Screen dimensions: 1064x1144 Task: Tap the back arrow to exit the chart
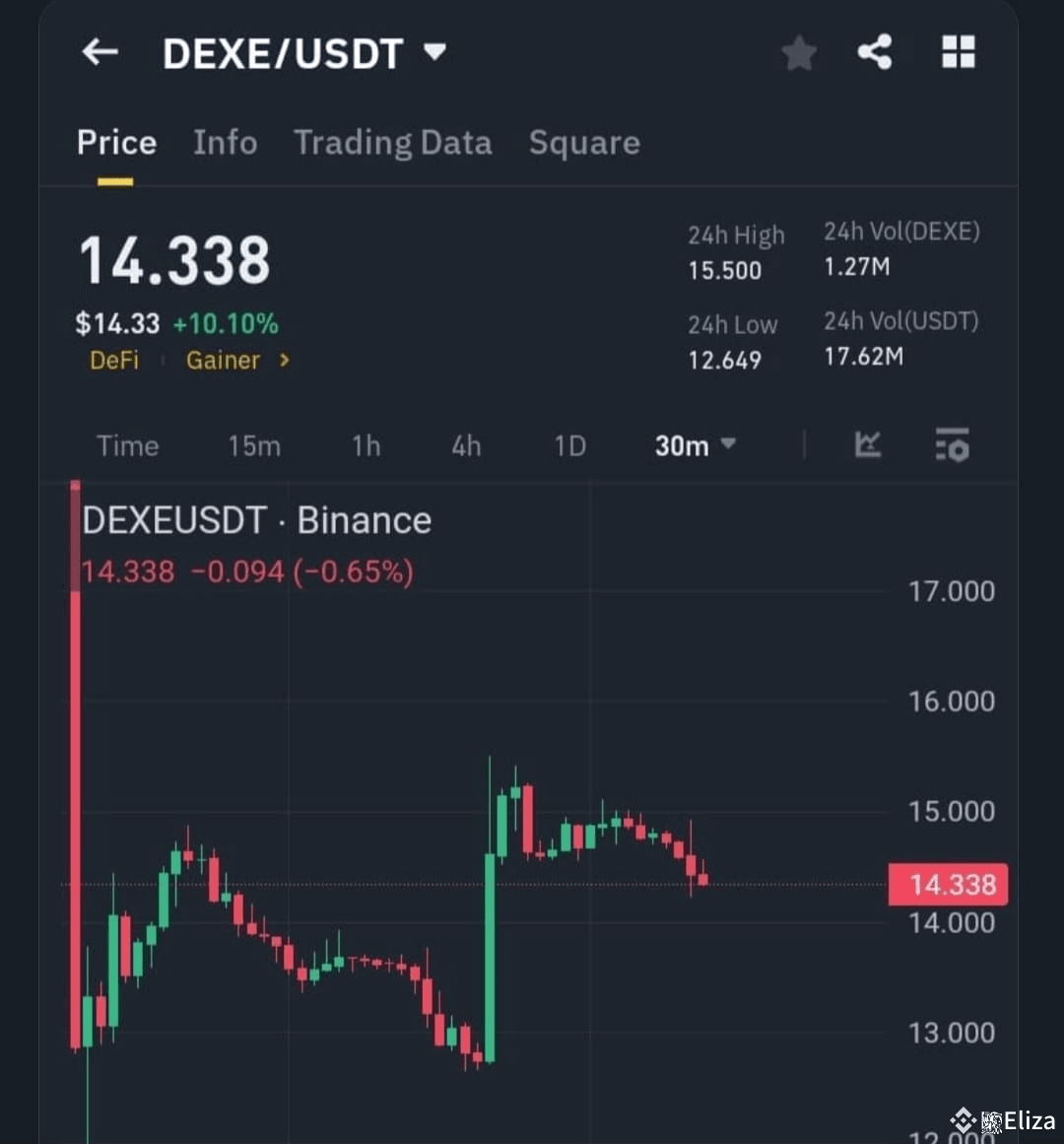click(x=99, y=53)
